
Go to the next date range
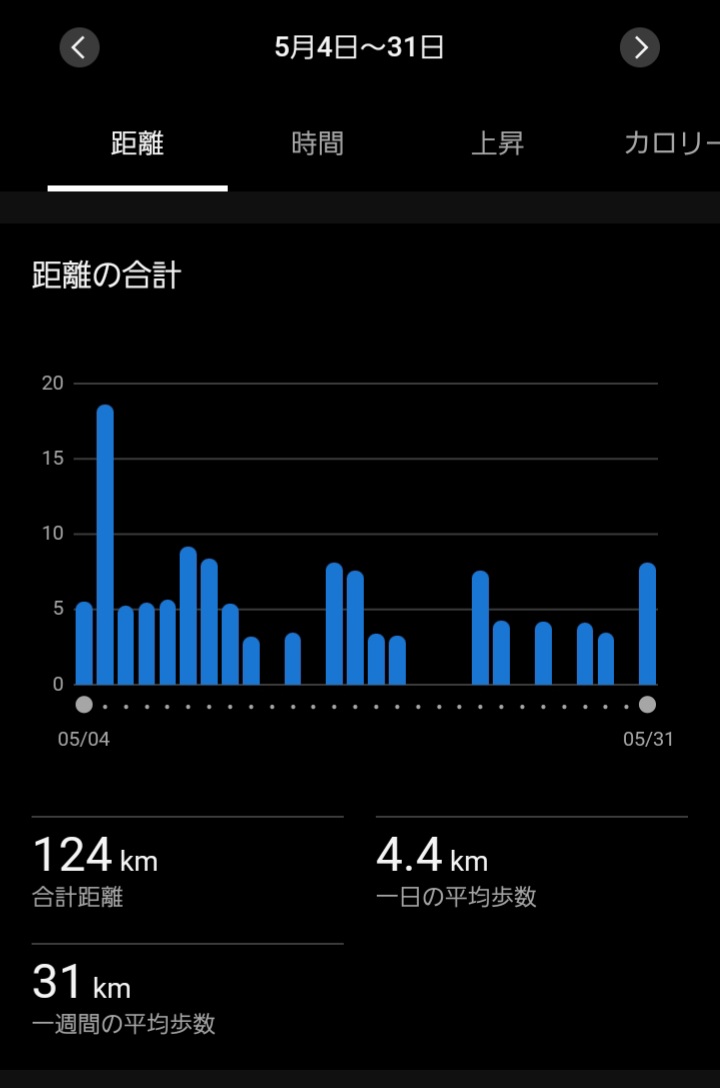pyautogui.click(x=640, y=47)
